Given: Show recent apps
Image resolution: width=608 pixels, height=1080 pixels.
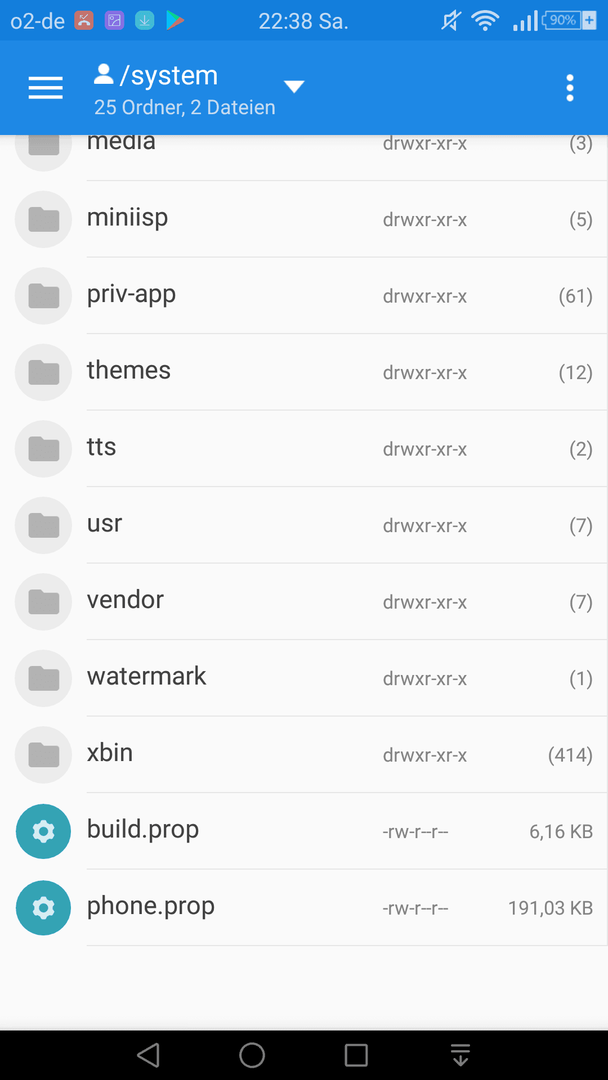Looking at the screenshot, I should 356,1055.
